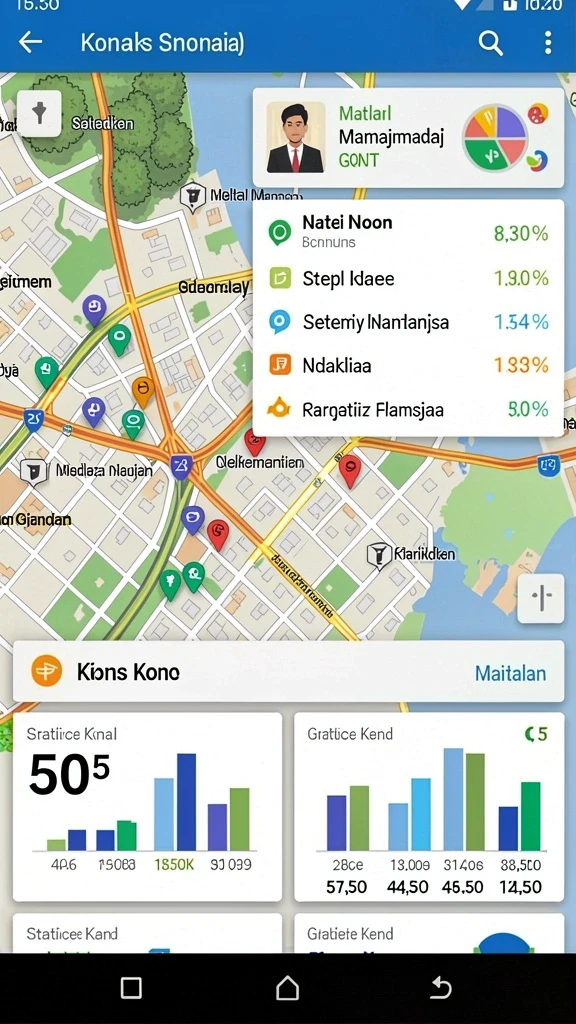Open the overflow menu
This screenshot has height=1024, width=576.
(547, 42)
